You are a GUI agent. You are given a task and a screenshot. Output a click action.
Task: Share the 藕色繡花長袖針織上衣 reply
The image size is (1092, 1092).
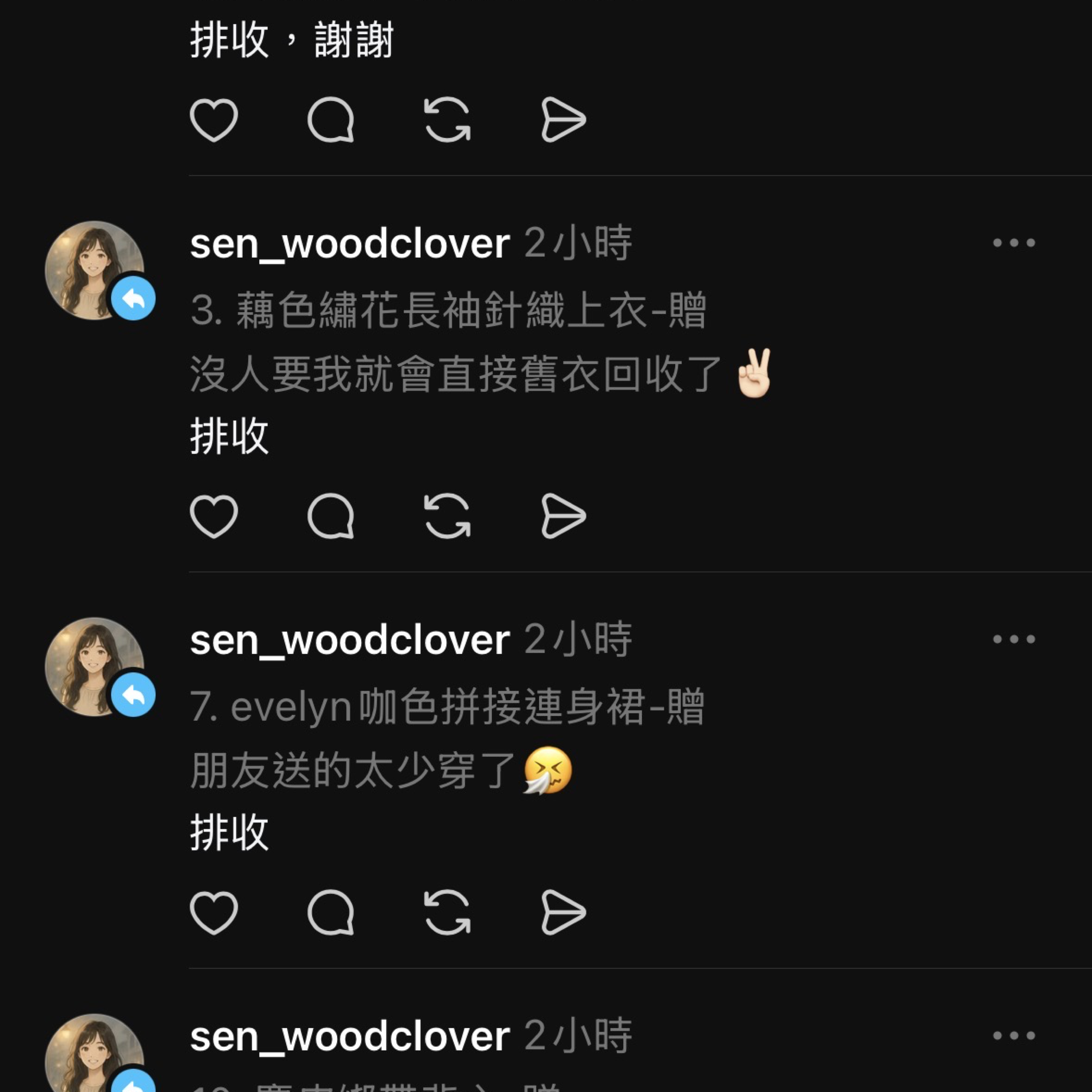pyautogui.click(x=564, y=516)
